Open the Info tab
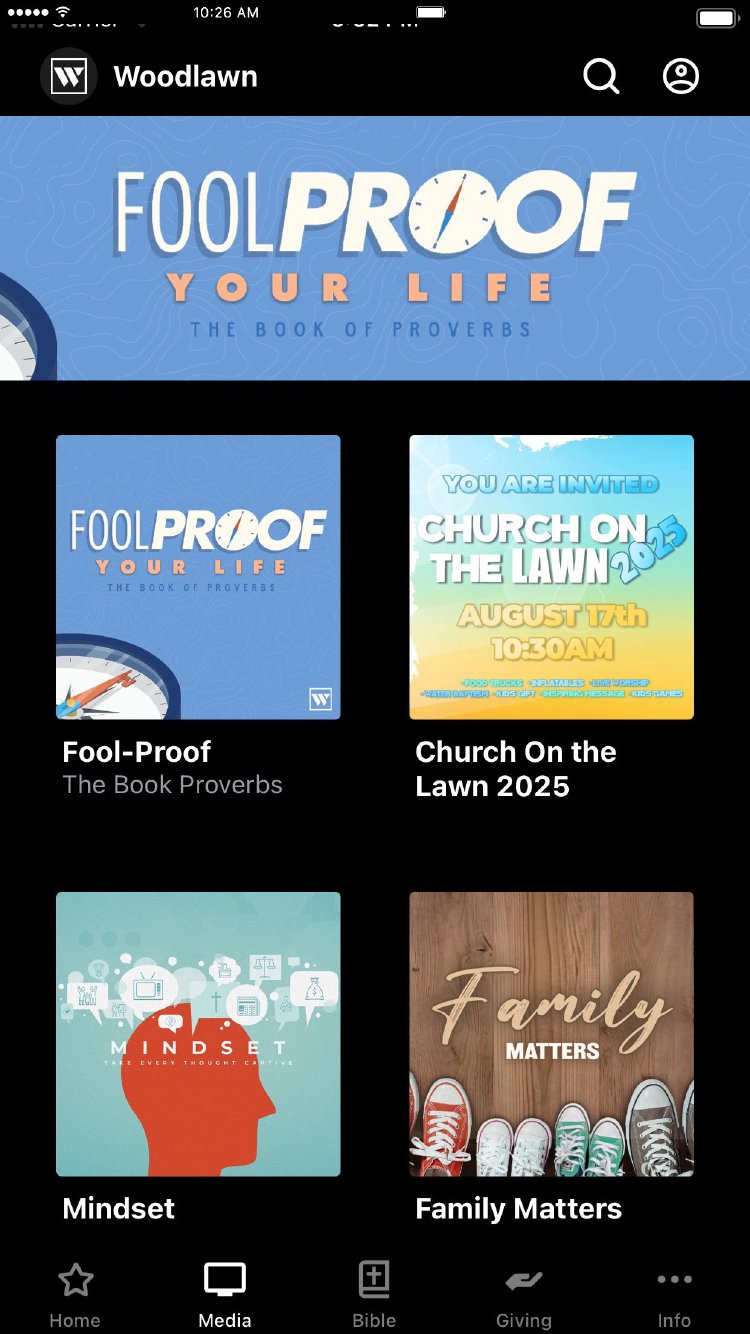Image resolution: width=750 pixels, height=1334 pixels. click(x=674, y=1294)
